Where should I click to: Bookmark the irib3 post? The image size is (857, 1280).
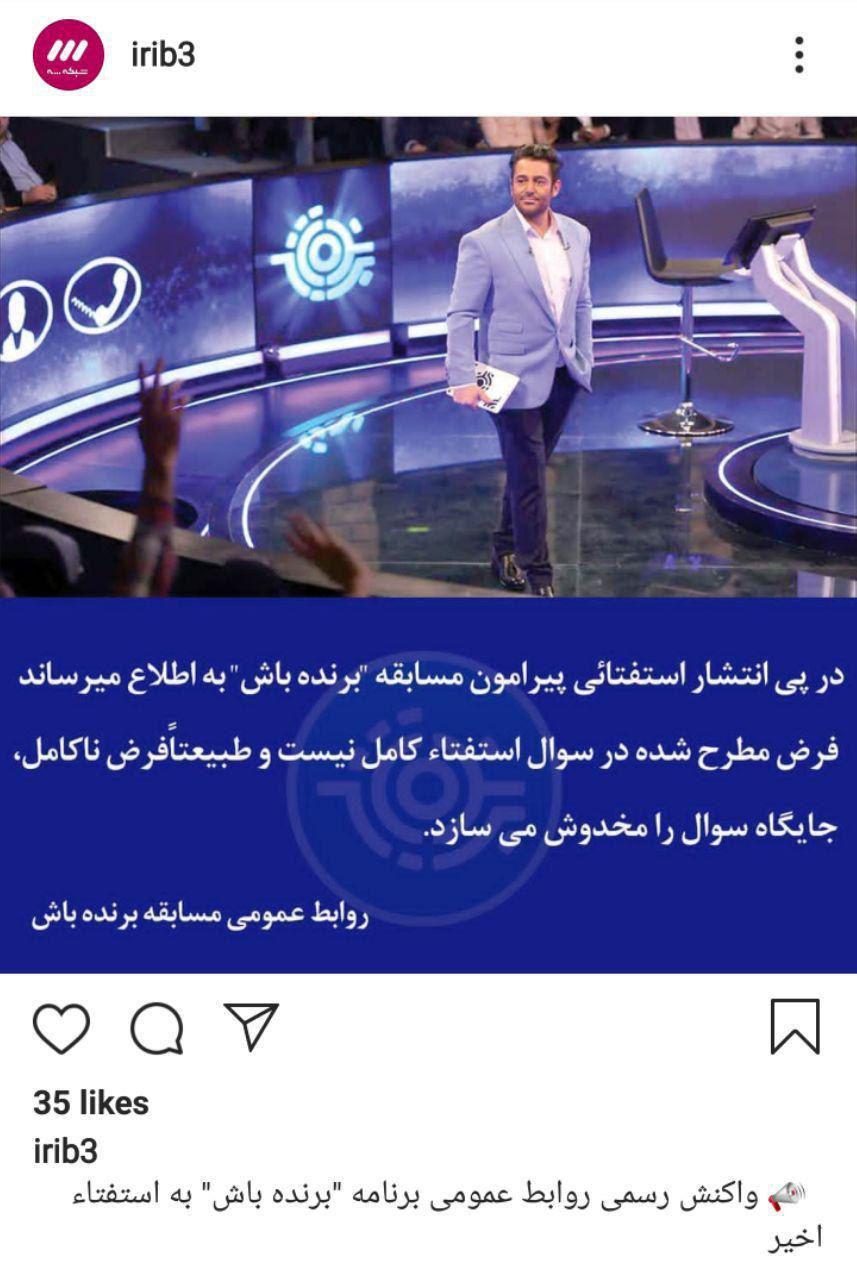click(795, 1027)
